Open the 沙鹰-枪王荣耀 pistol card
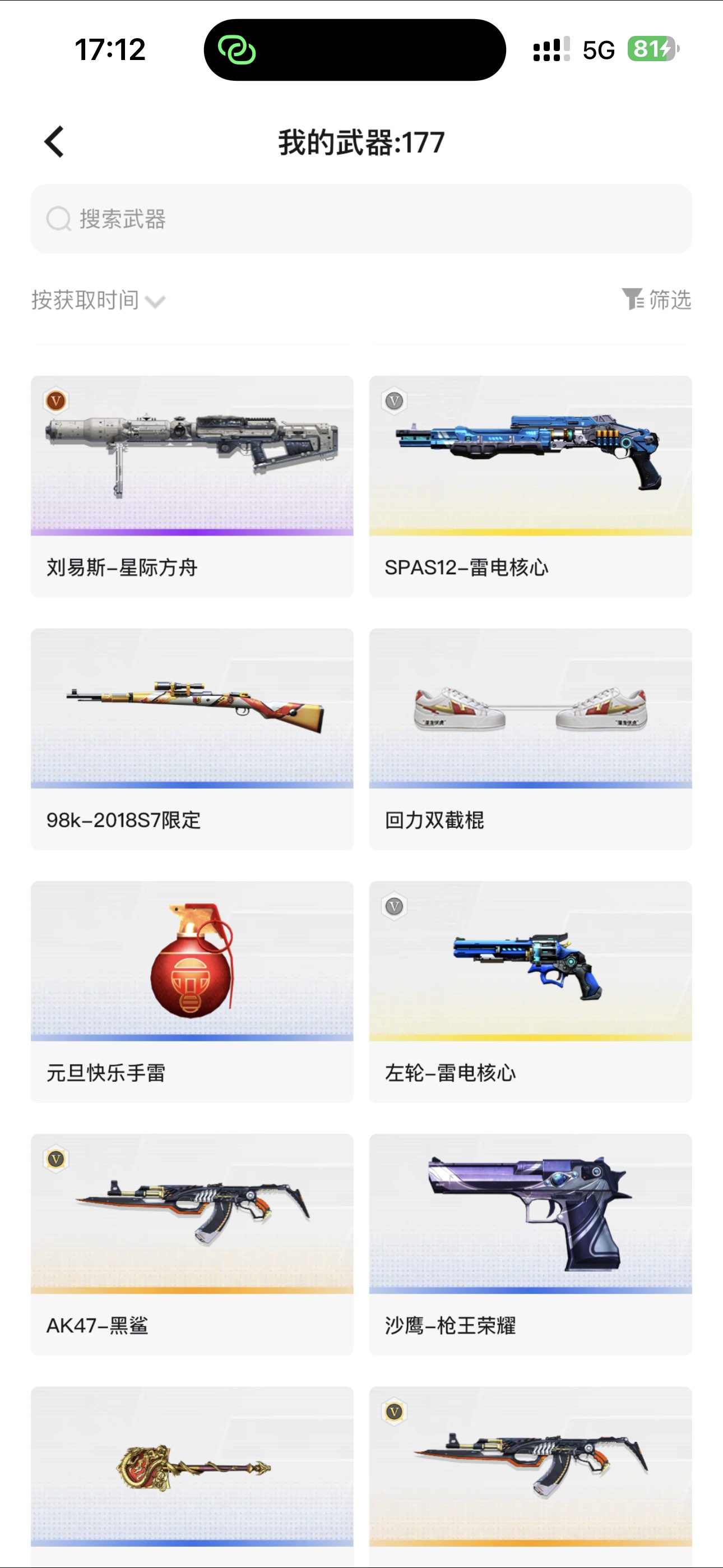The width and height of the screenshot is (723, 1568). pyautogui.click(x=530, y=1243)
